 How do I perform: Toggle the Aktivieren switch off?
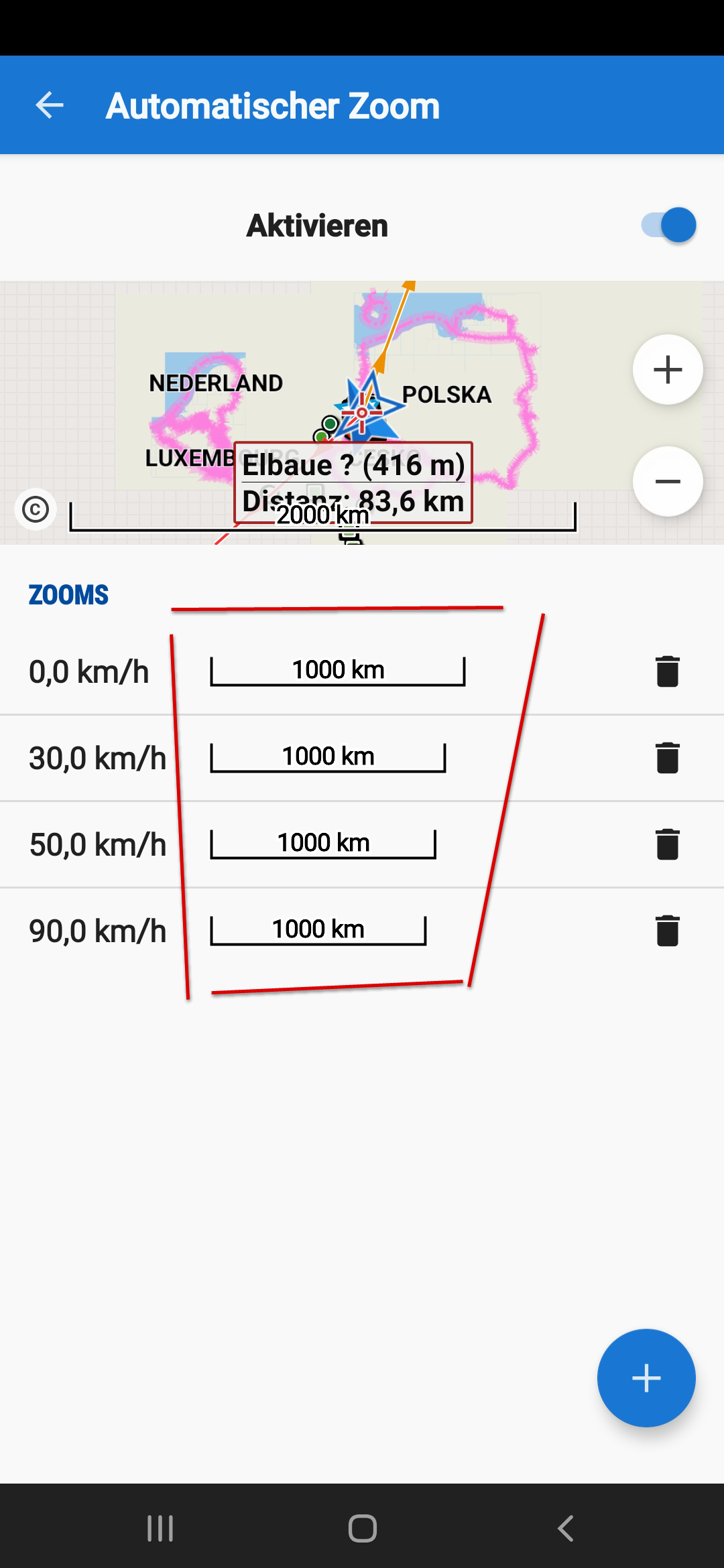click(668, 225)
